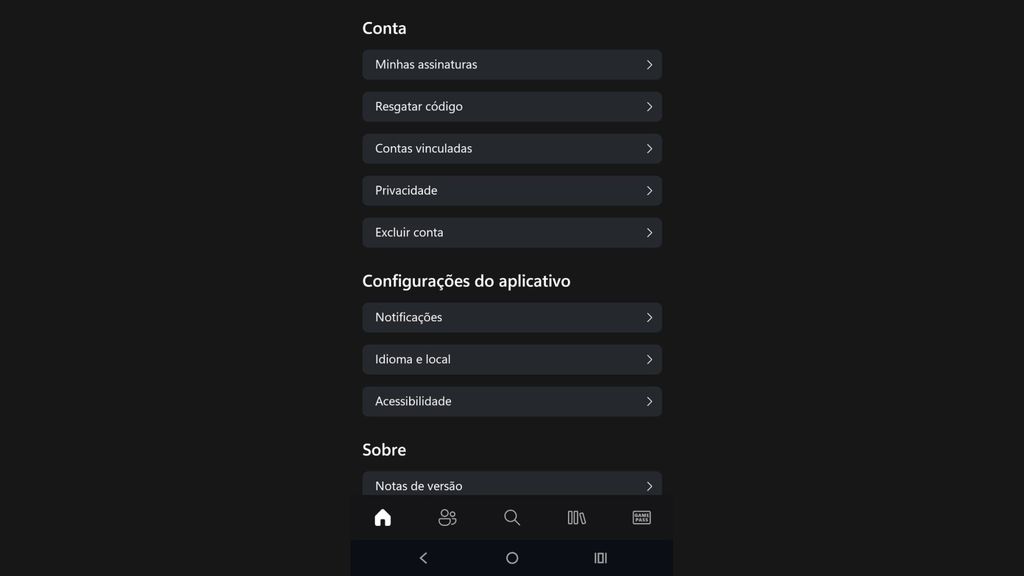The image size is (1024, 576).
Task: Open Idioma e local
Action: pos(511,360)
